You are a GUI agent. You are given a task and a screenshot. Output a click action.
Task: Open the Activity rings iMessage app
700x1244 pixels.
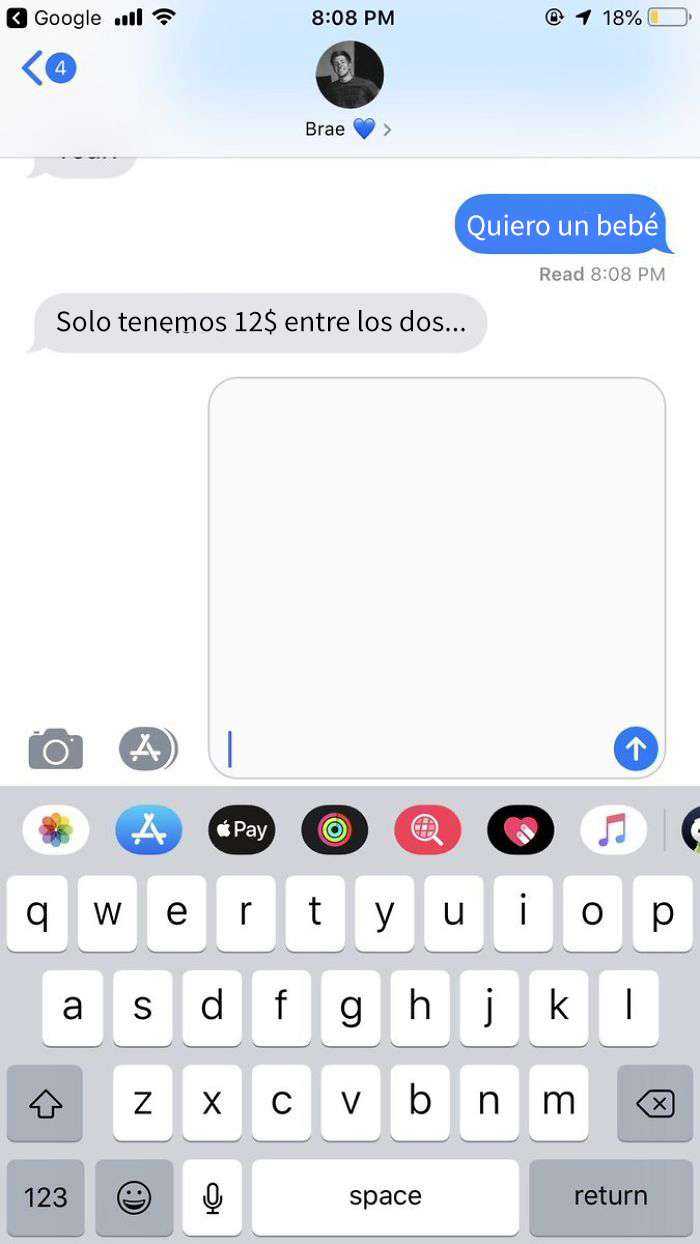coord(335,830)
